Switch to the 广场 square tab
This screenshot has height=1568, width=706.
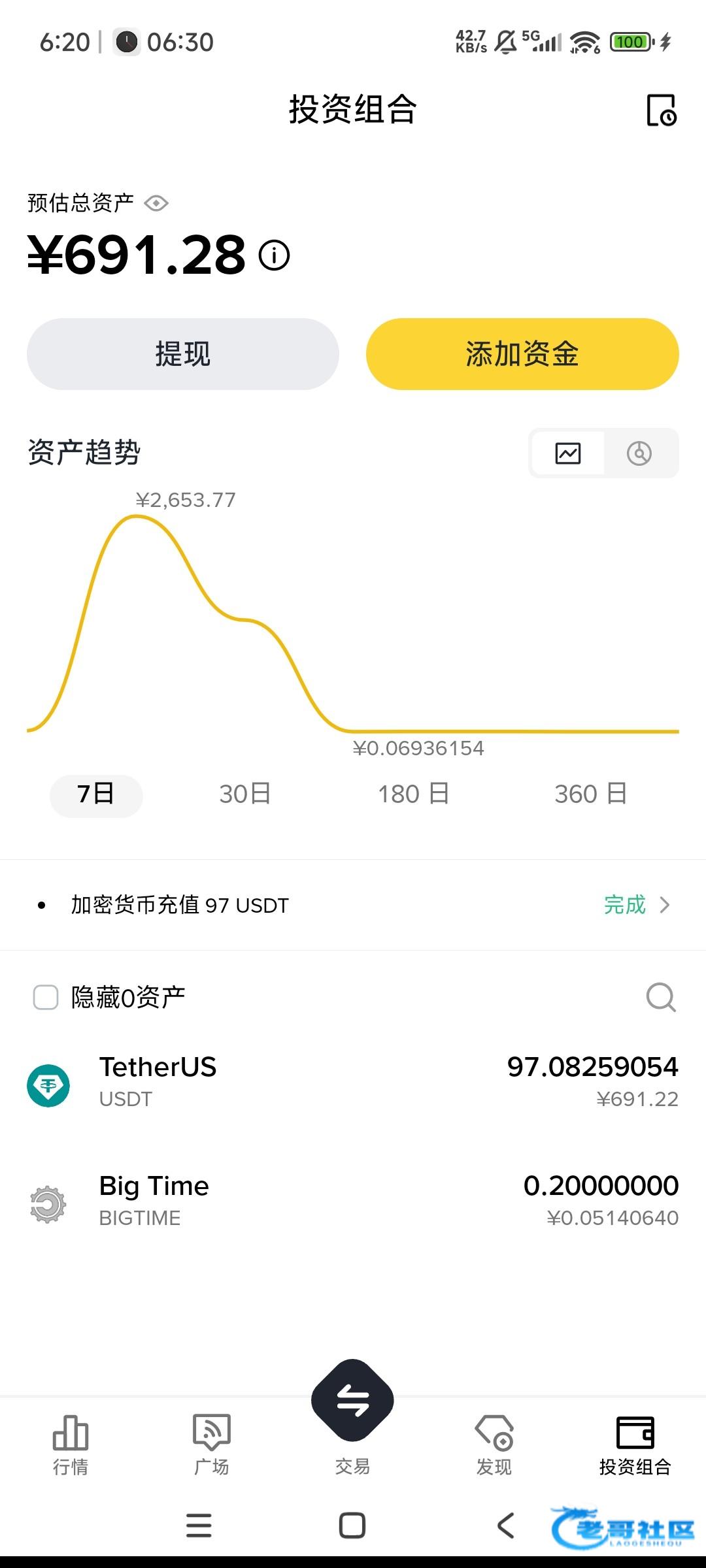tap(212, 1445)
